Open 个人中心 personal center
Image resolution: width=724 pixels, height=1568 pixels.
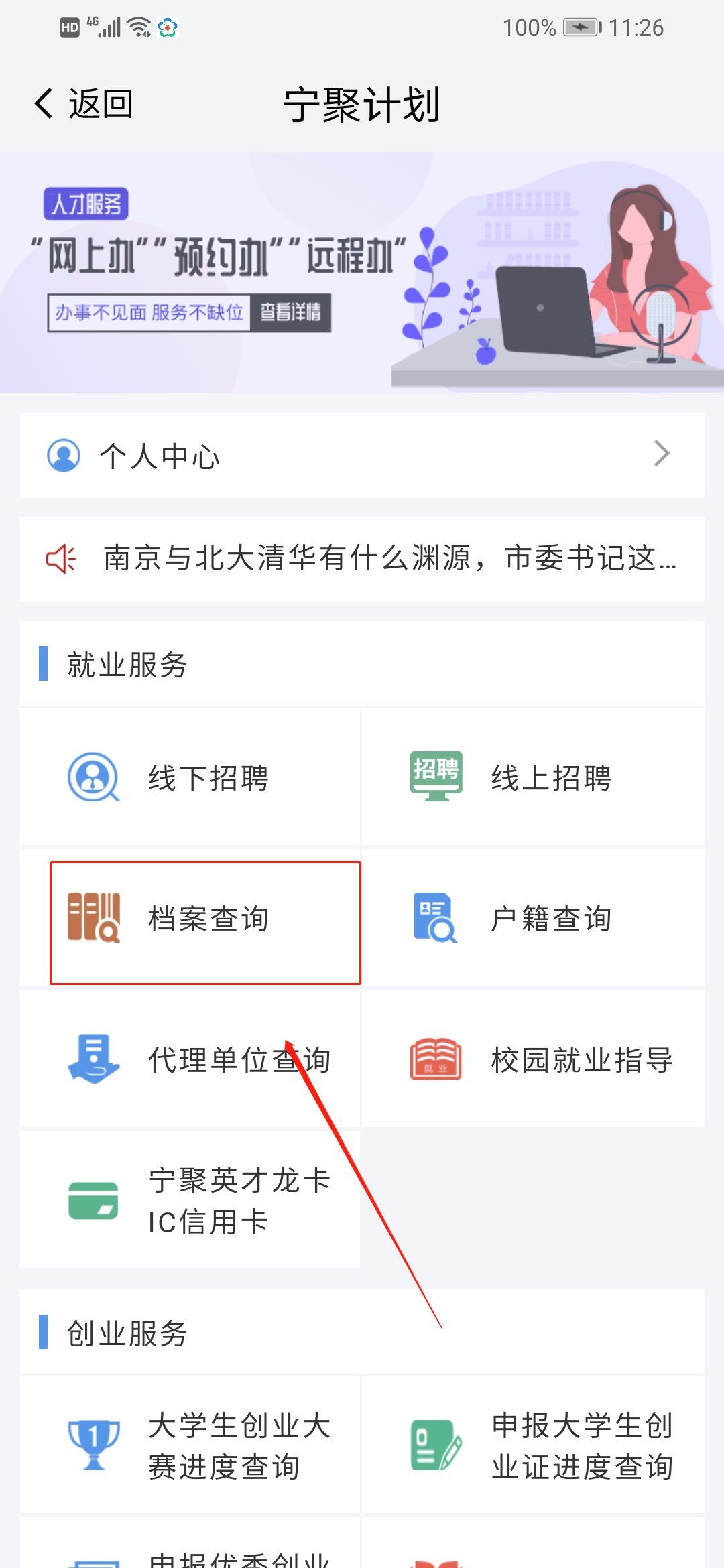[x=361, y=455]
